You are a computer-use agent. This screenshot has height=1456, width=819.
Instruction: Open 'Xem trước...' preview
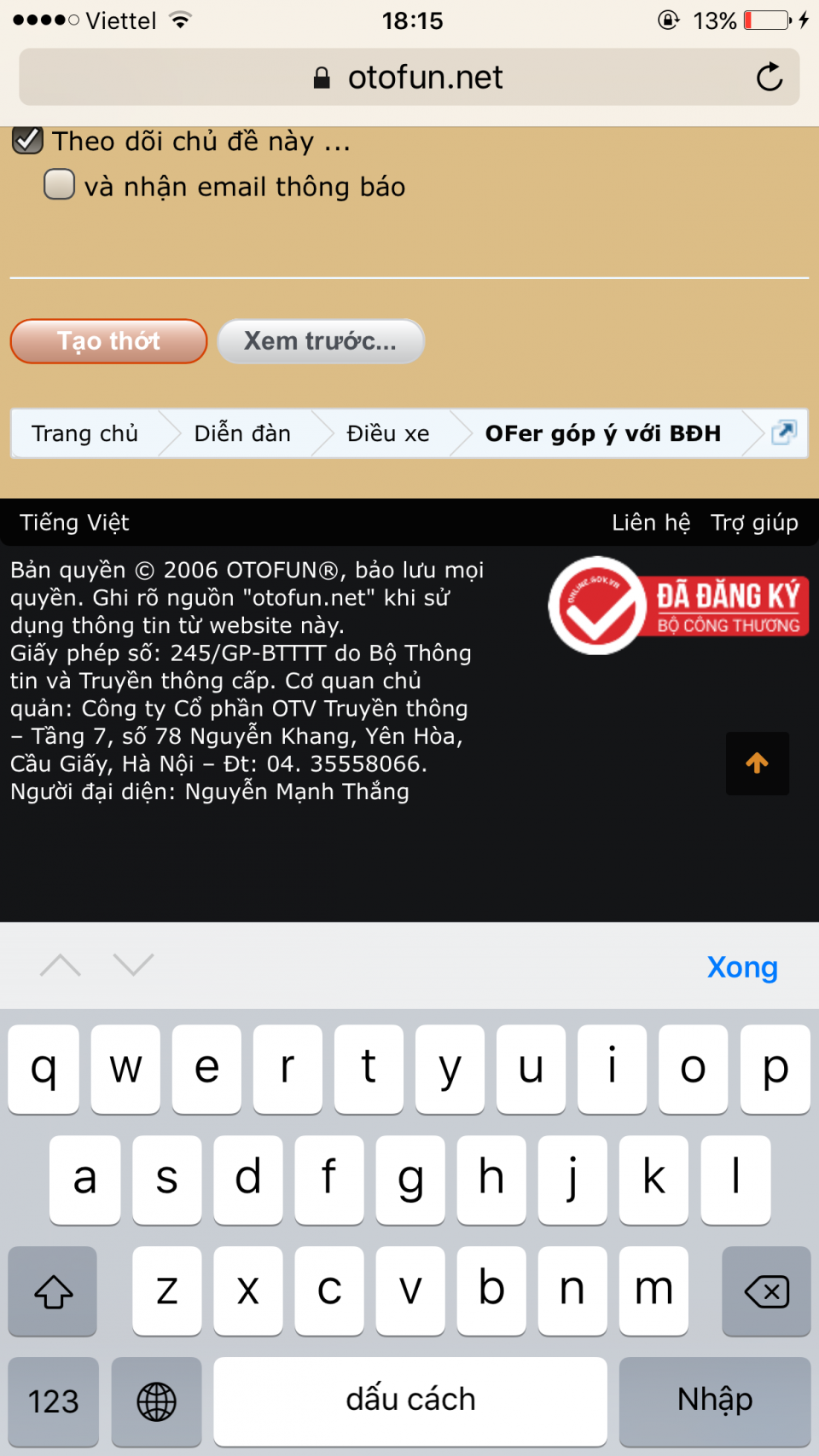click(x=321, y=341)
